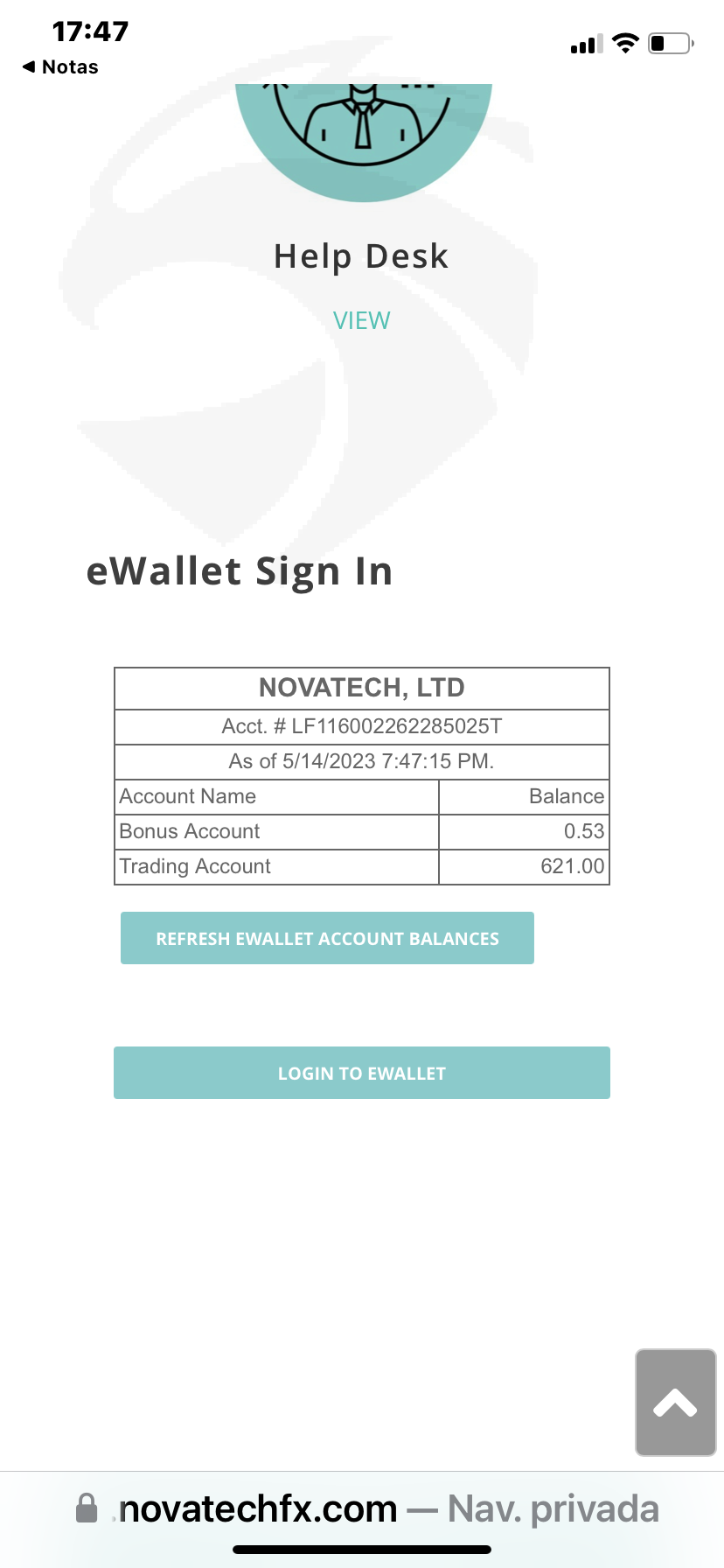Tap Login to eWallet button

362,1073
